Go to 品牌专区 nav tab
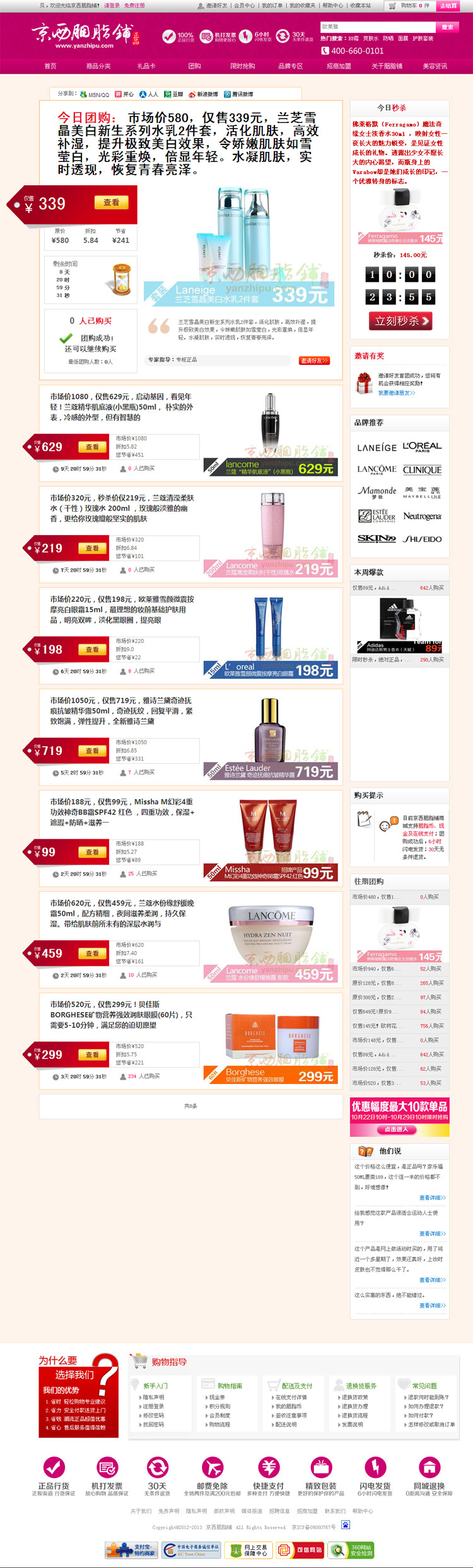473x1568 pixels. [290, 66]
